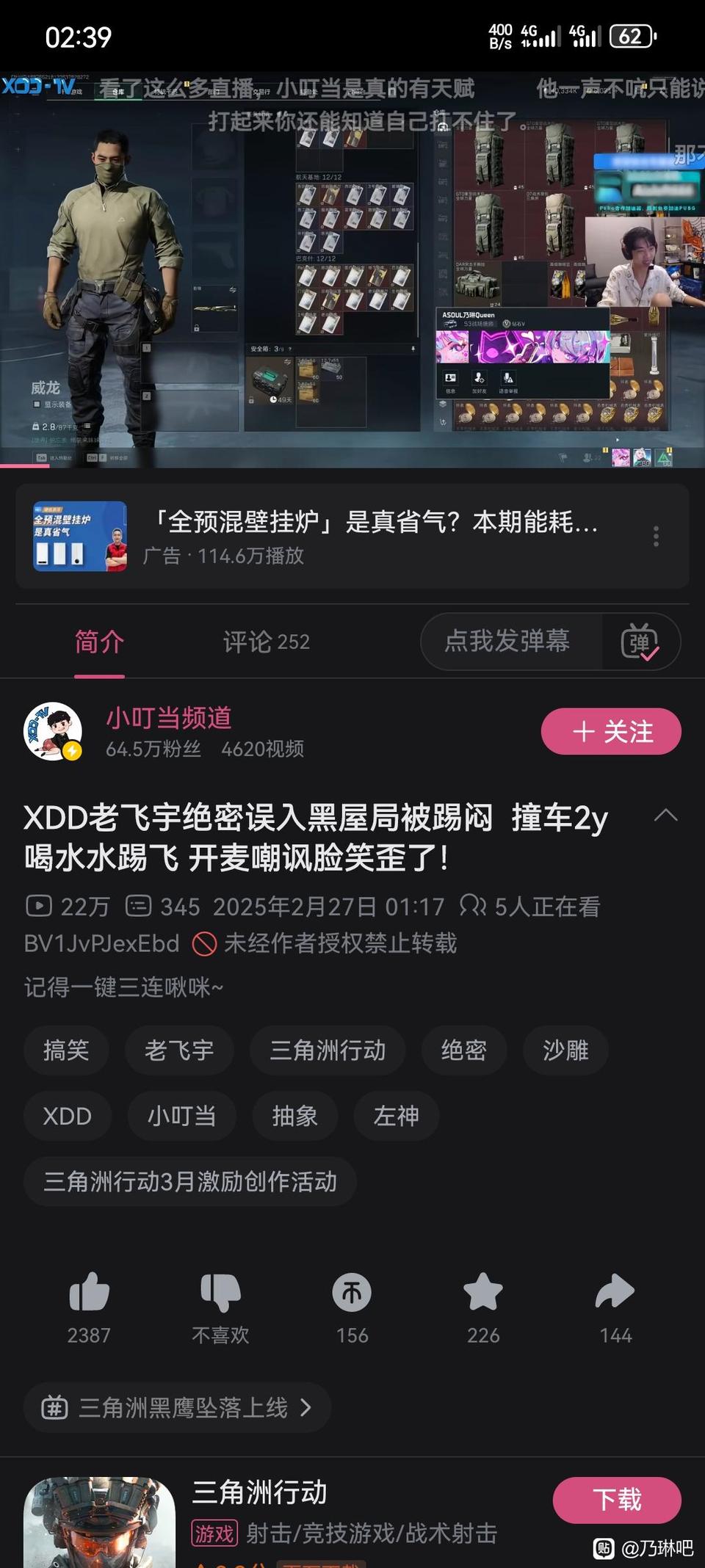Image resolution: width=705 pixels, height=1568 pixels.
Task: Open the ad's three-dot overflow menu
Action: pos(656,537)
